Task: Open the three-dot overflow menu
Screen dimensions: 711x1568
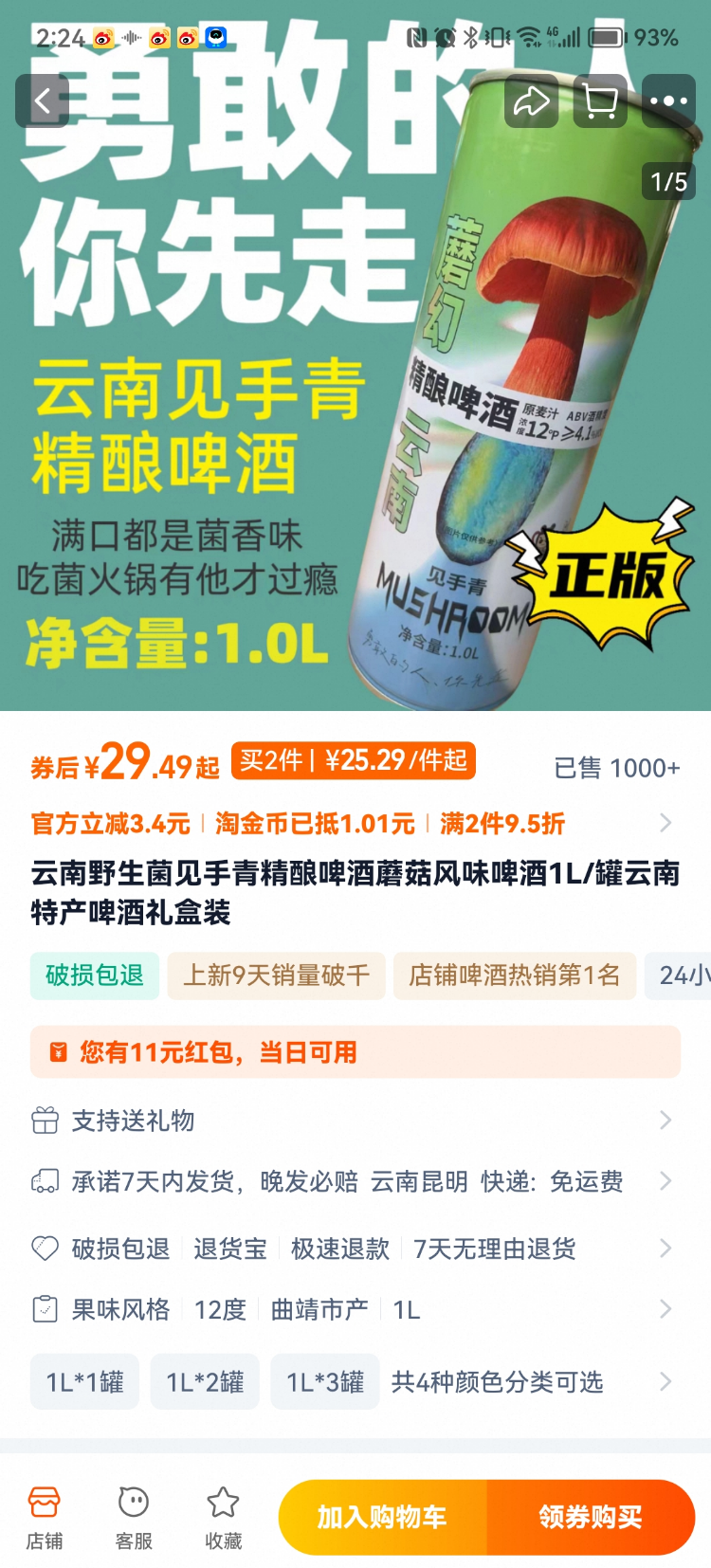Action: [x=668, y=100]
